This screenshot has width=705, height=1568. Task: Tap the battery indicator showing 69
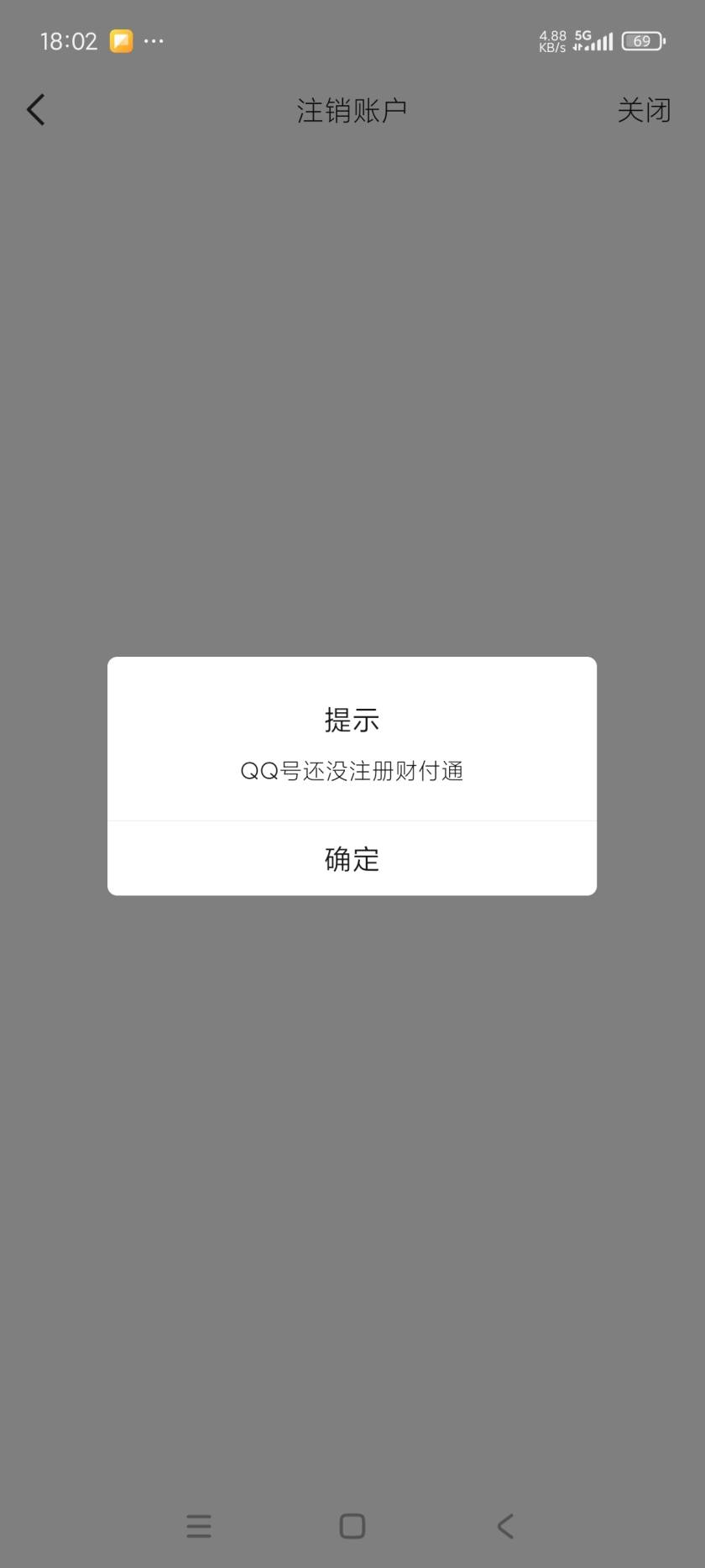pos(642,40)
